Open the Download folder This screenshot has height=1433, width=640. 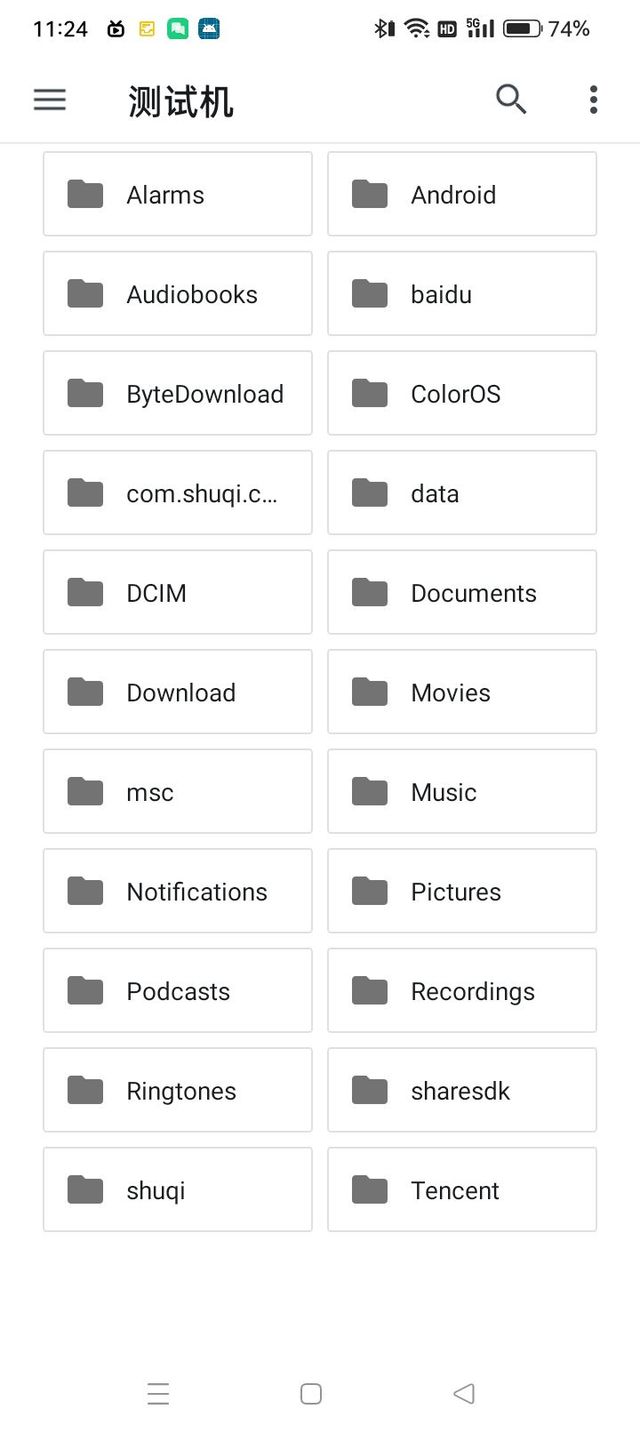click(177, 692)
